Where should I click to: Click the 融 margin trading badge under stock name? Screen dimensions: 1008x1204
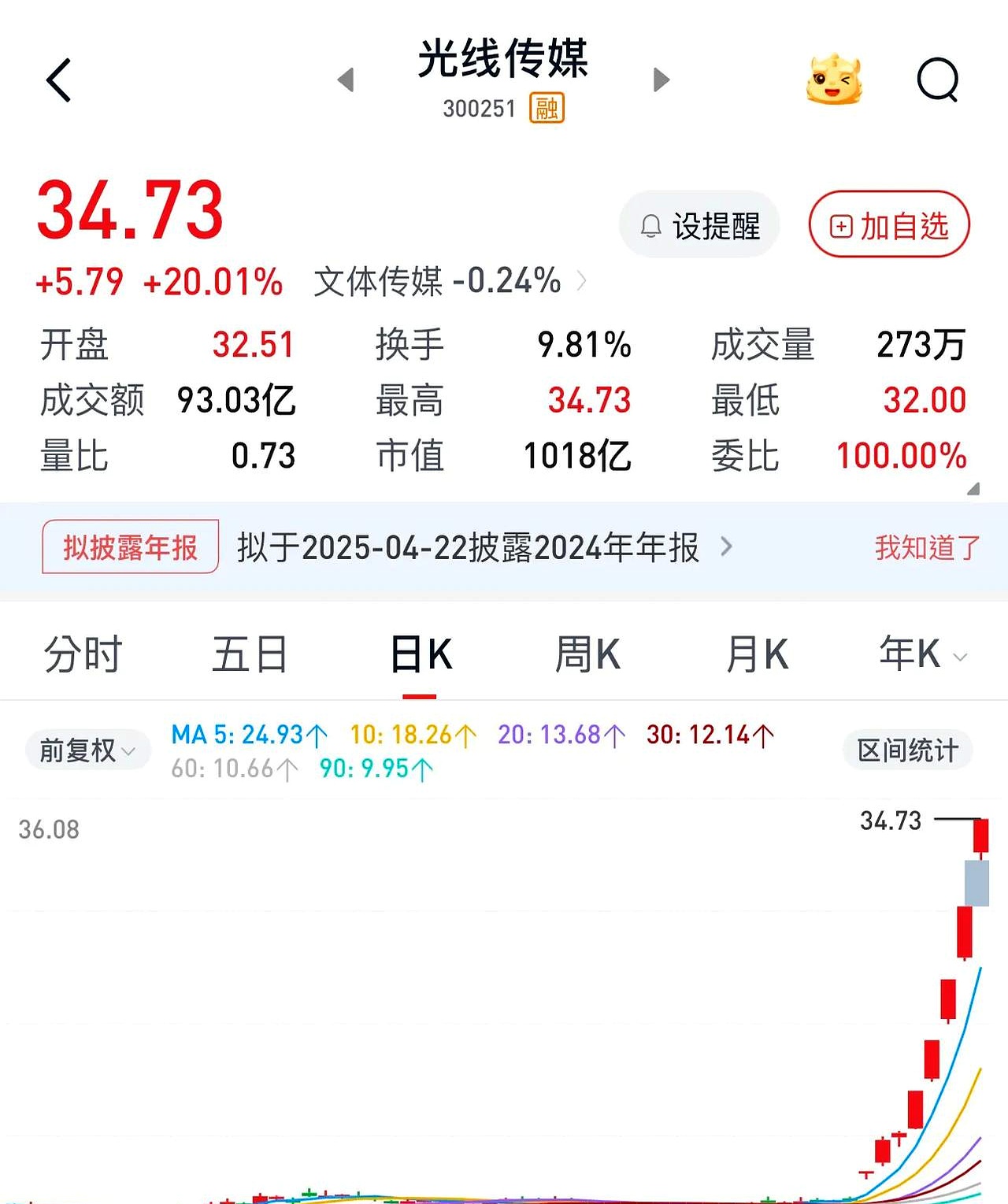click(548, 107)
